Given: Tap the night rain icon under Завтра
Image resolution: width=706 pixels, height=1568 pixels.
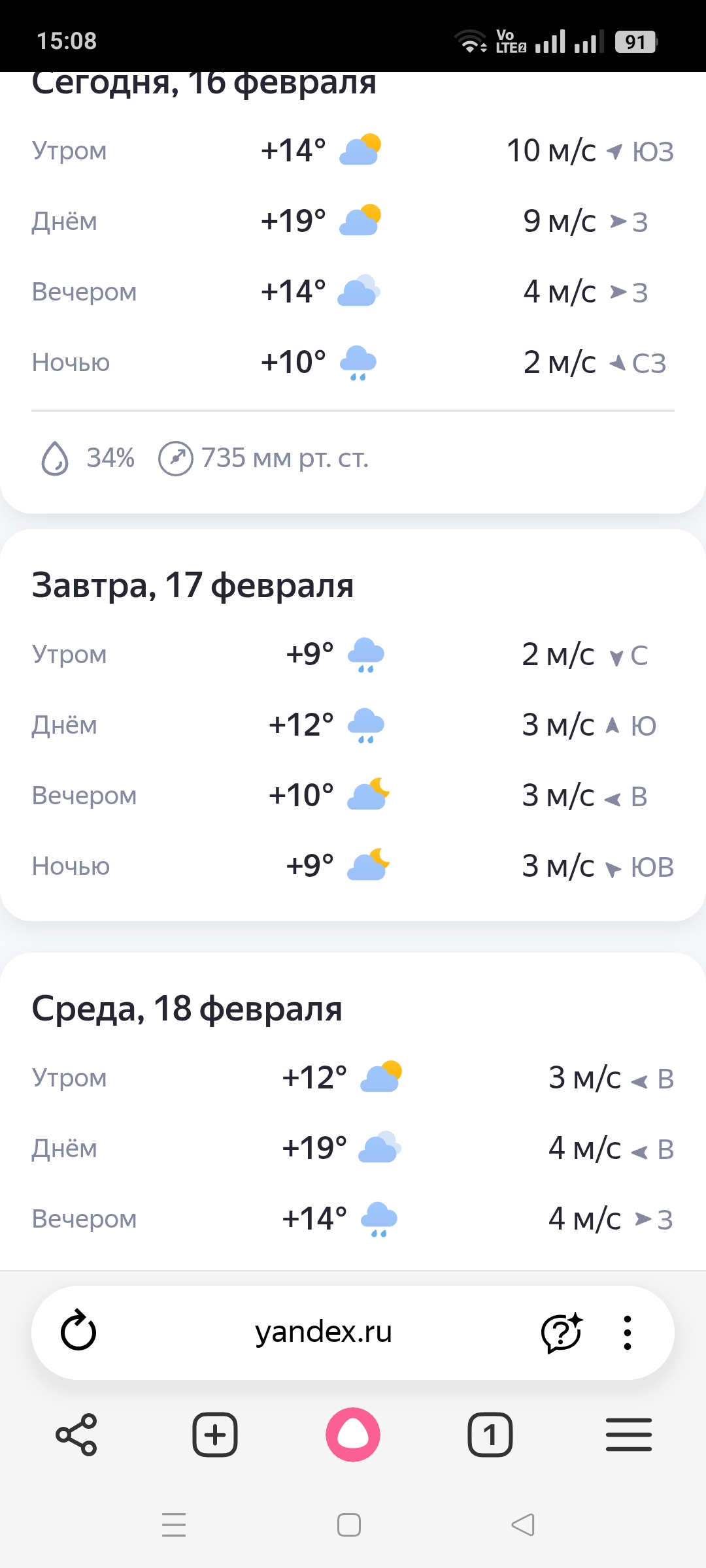Looking at the screenshot, I should pyautogui.click(x=367, y=864).
